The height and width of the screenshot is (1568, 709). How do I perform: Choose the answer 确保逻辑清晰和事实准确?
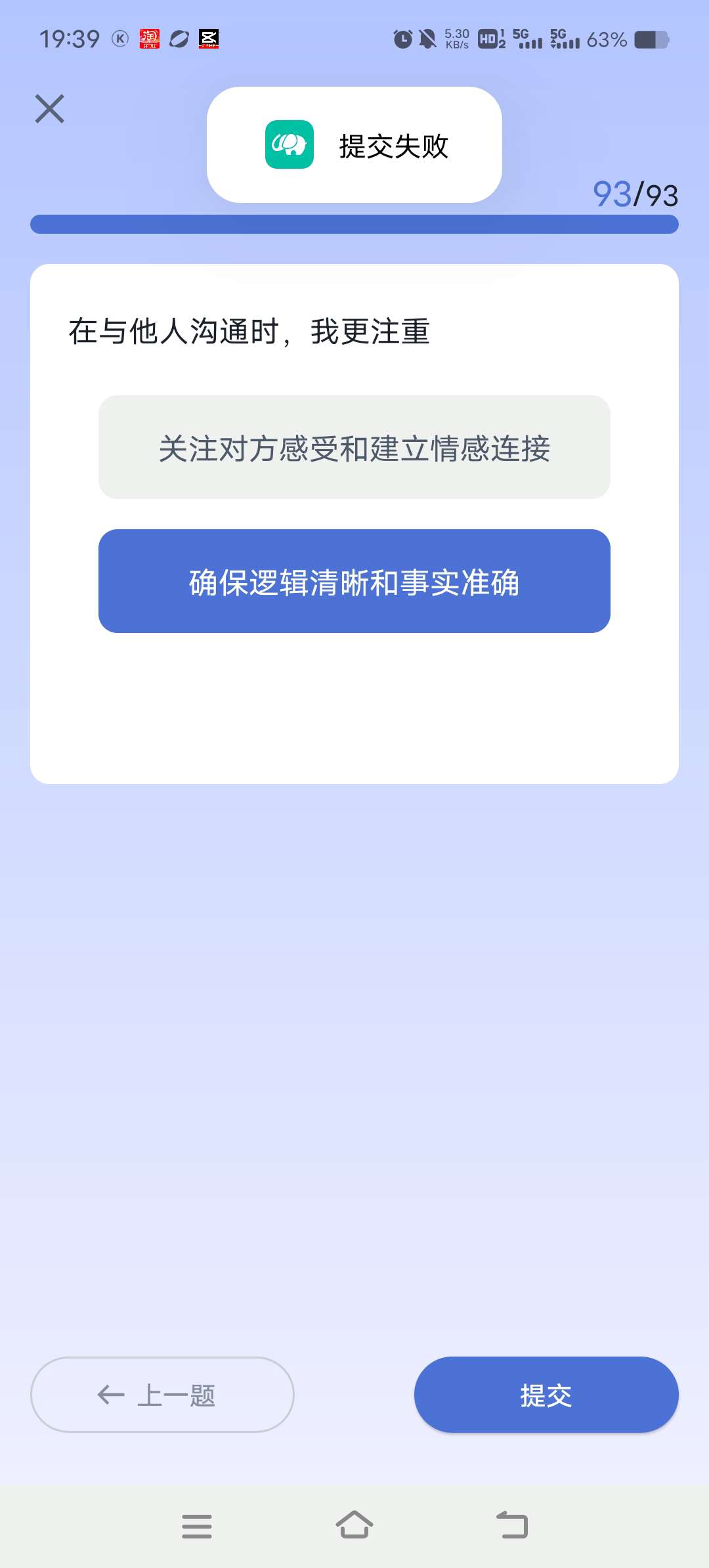coord(354,581)
